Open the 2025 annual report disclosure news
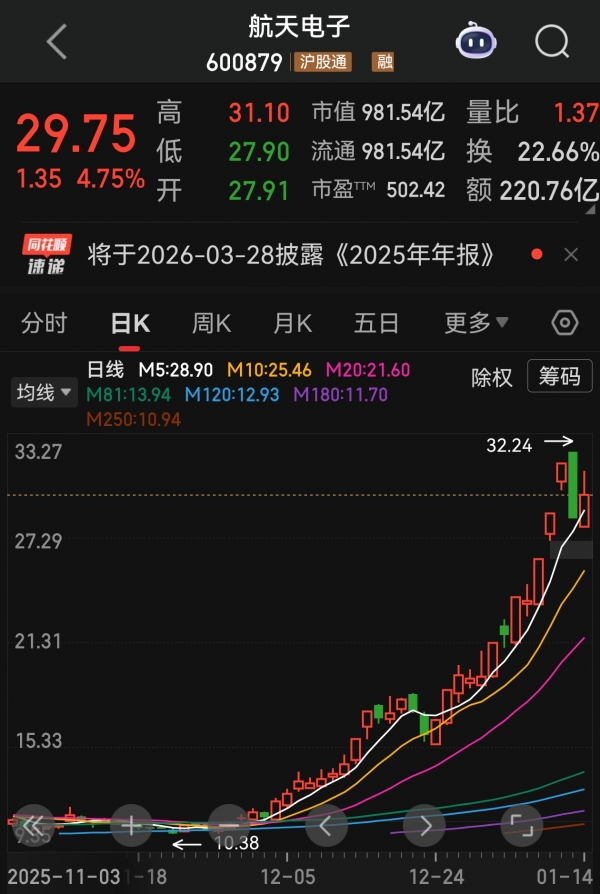Screen dimensions: 600x894 (x=291, y=255)
